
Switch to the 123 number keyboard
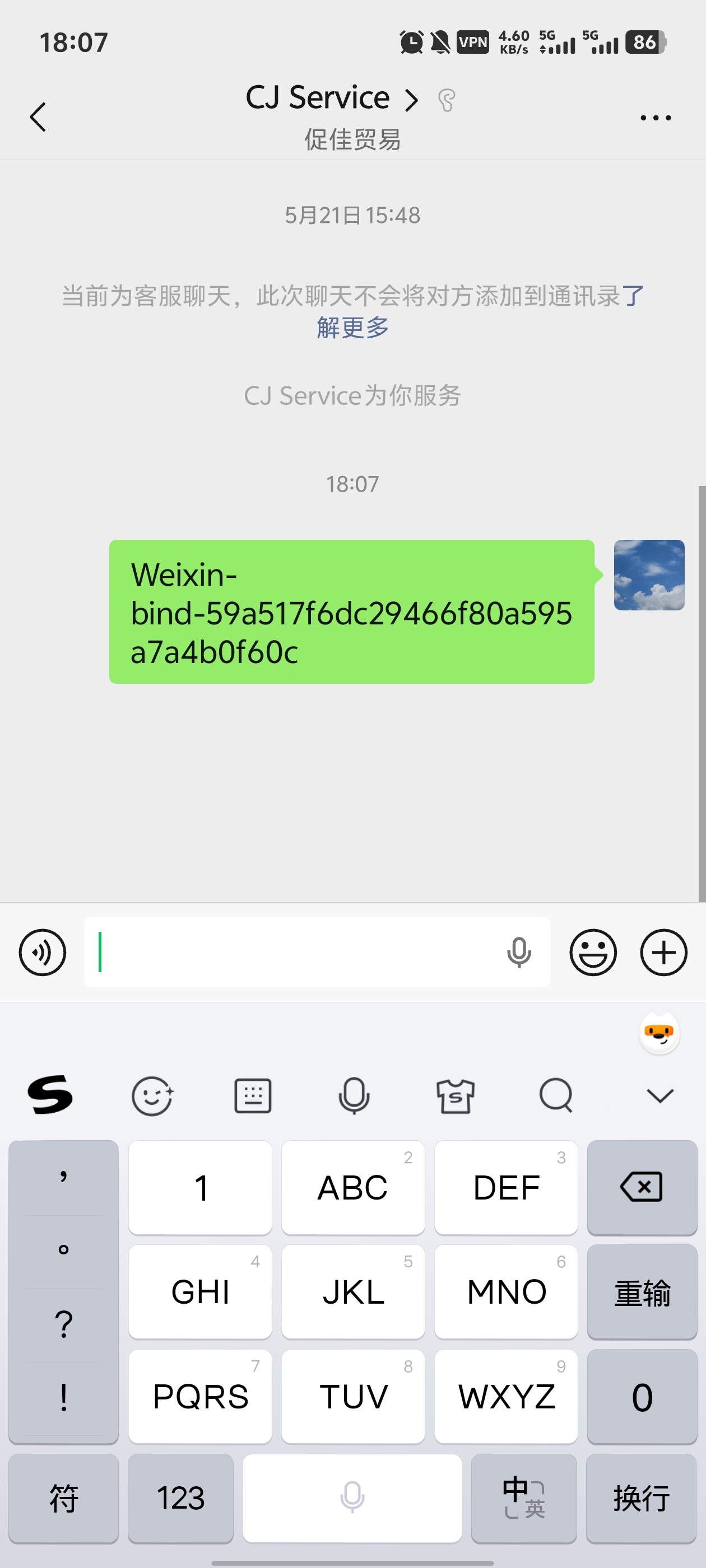[x=180, y=1498]
